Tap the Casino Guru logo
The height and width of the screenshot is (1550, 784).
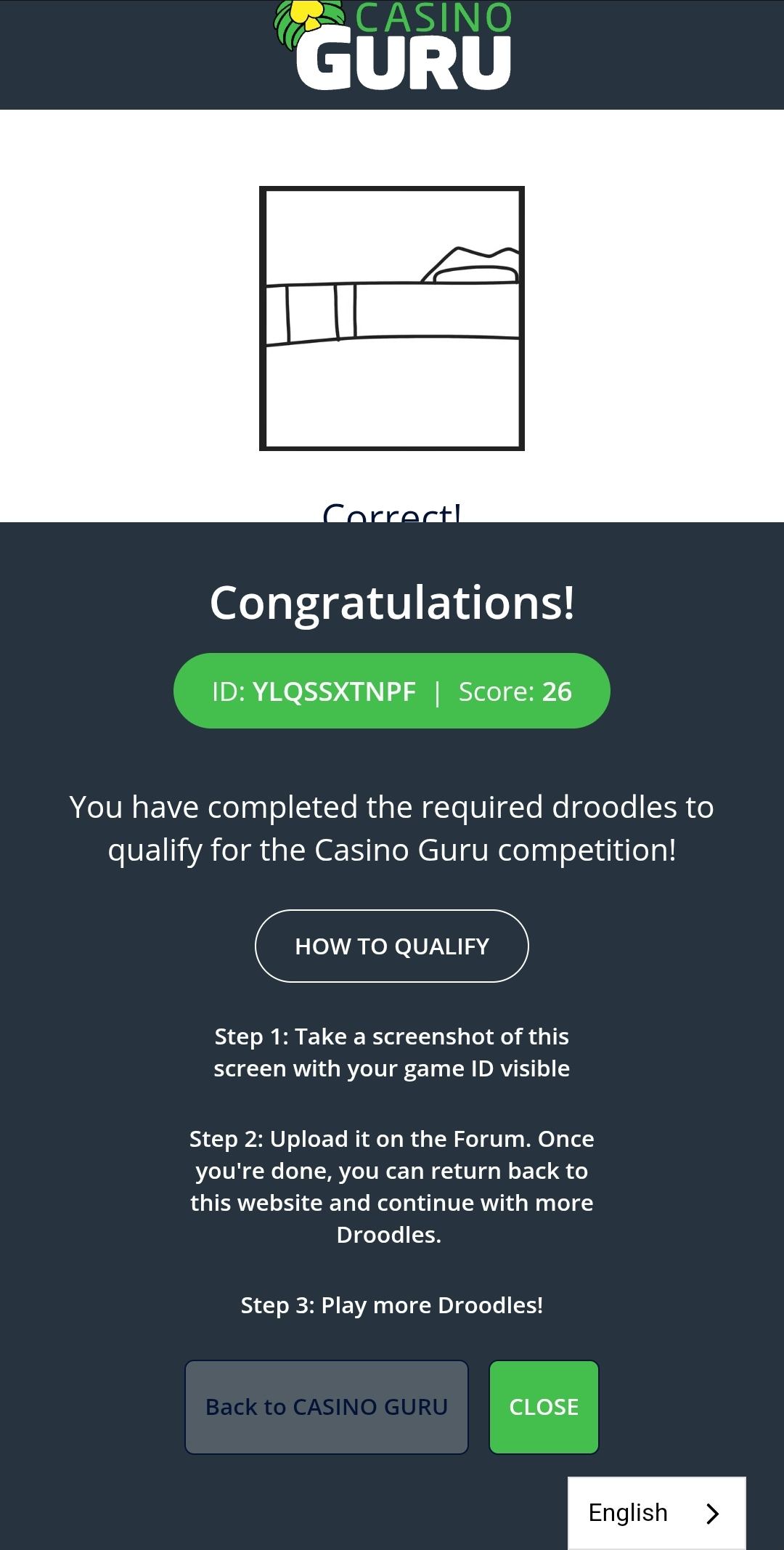click(x=393, y=47)
